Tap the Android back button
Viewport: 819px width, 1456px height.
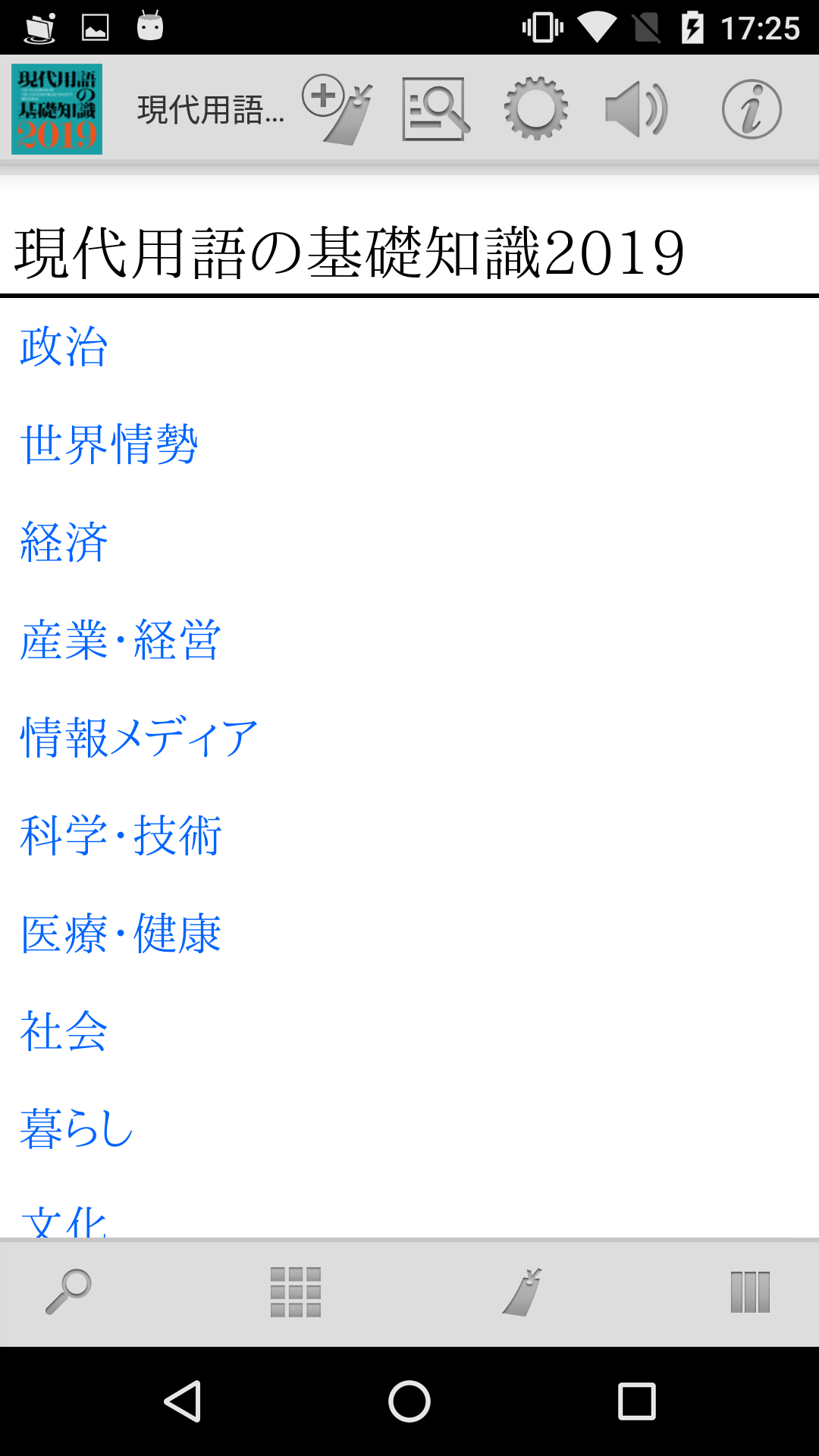[182, 1401]
